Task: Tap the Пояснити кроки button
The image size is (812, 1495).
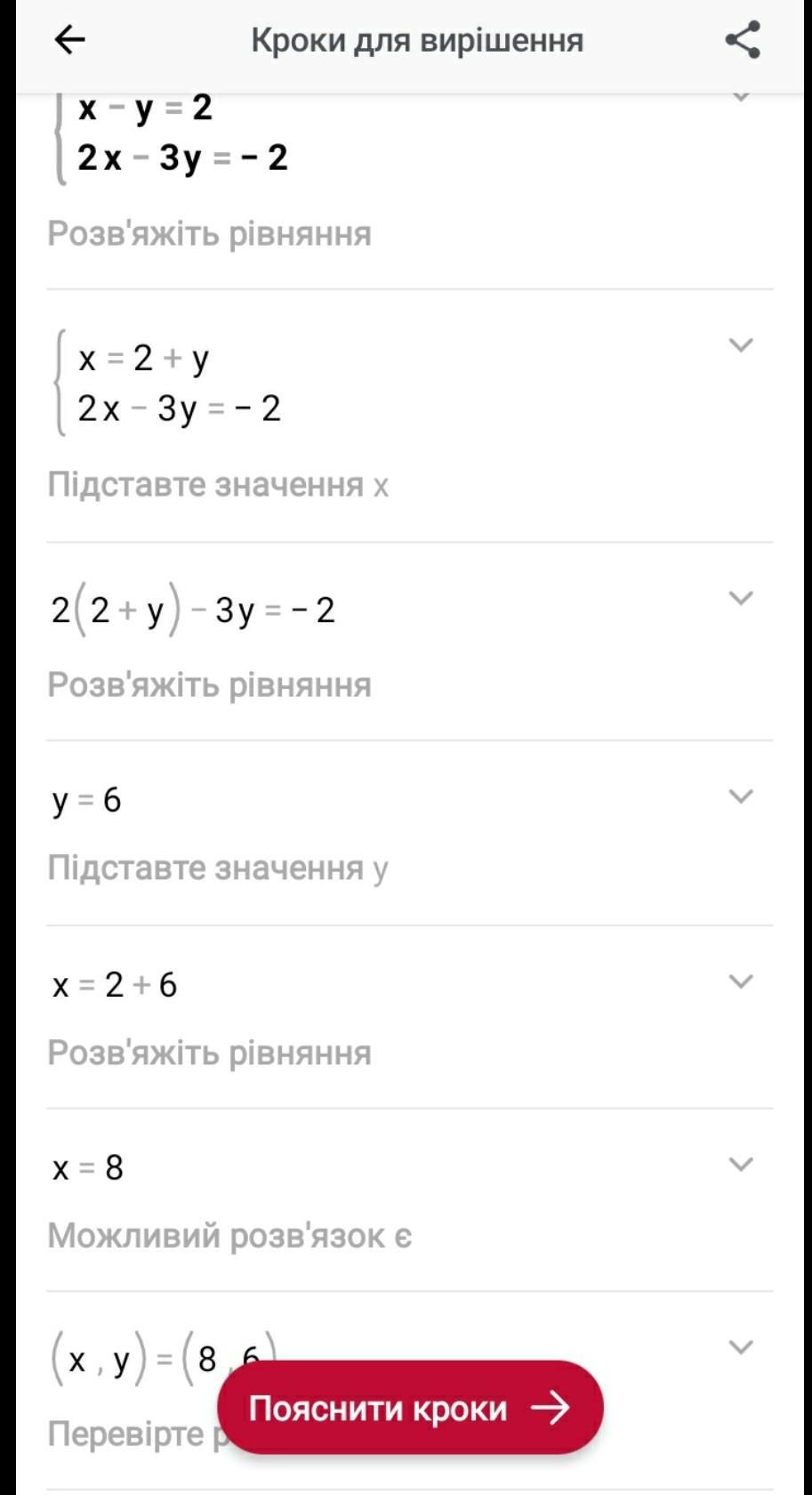Action: coord(410,1408)
